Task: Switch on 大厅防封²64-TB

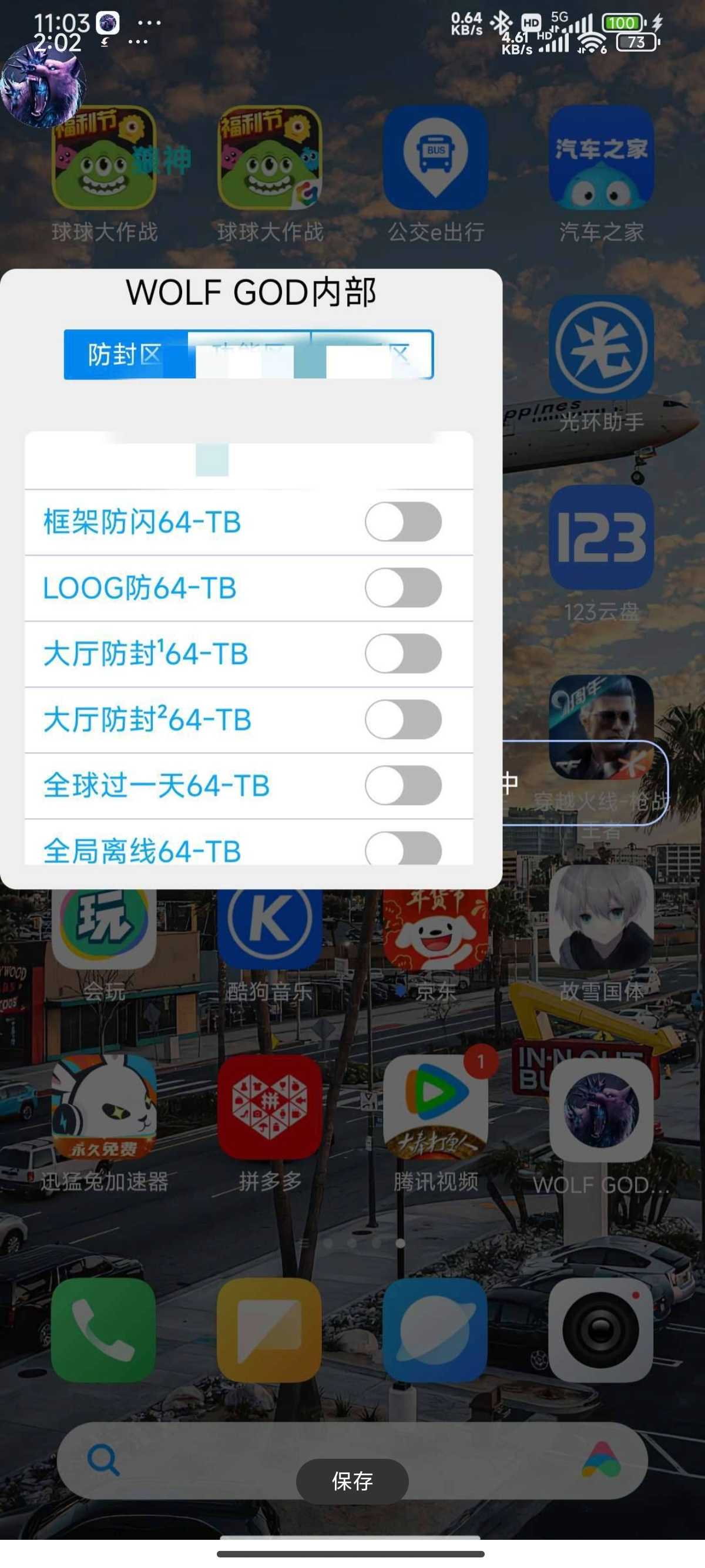Action: 403,719
